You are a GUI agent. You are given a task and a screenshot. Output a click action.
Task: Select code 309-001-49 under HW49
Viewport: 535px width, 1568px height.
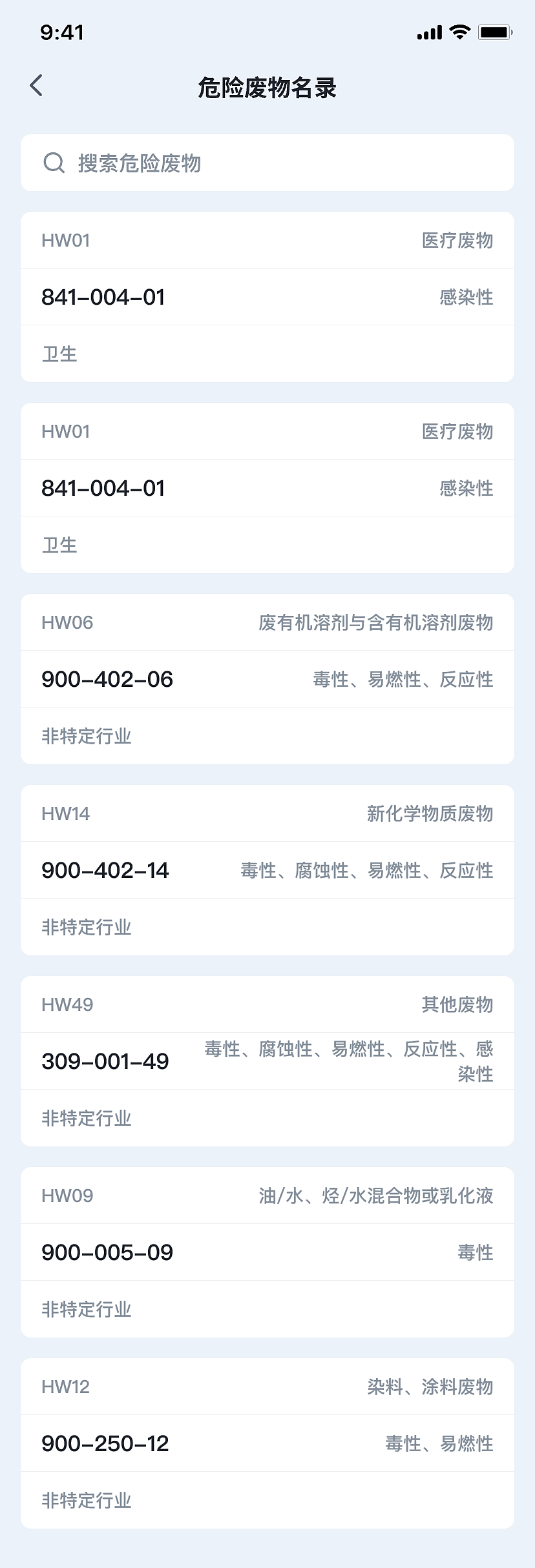point(105,1061)
